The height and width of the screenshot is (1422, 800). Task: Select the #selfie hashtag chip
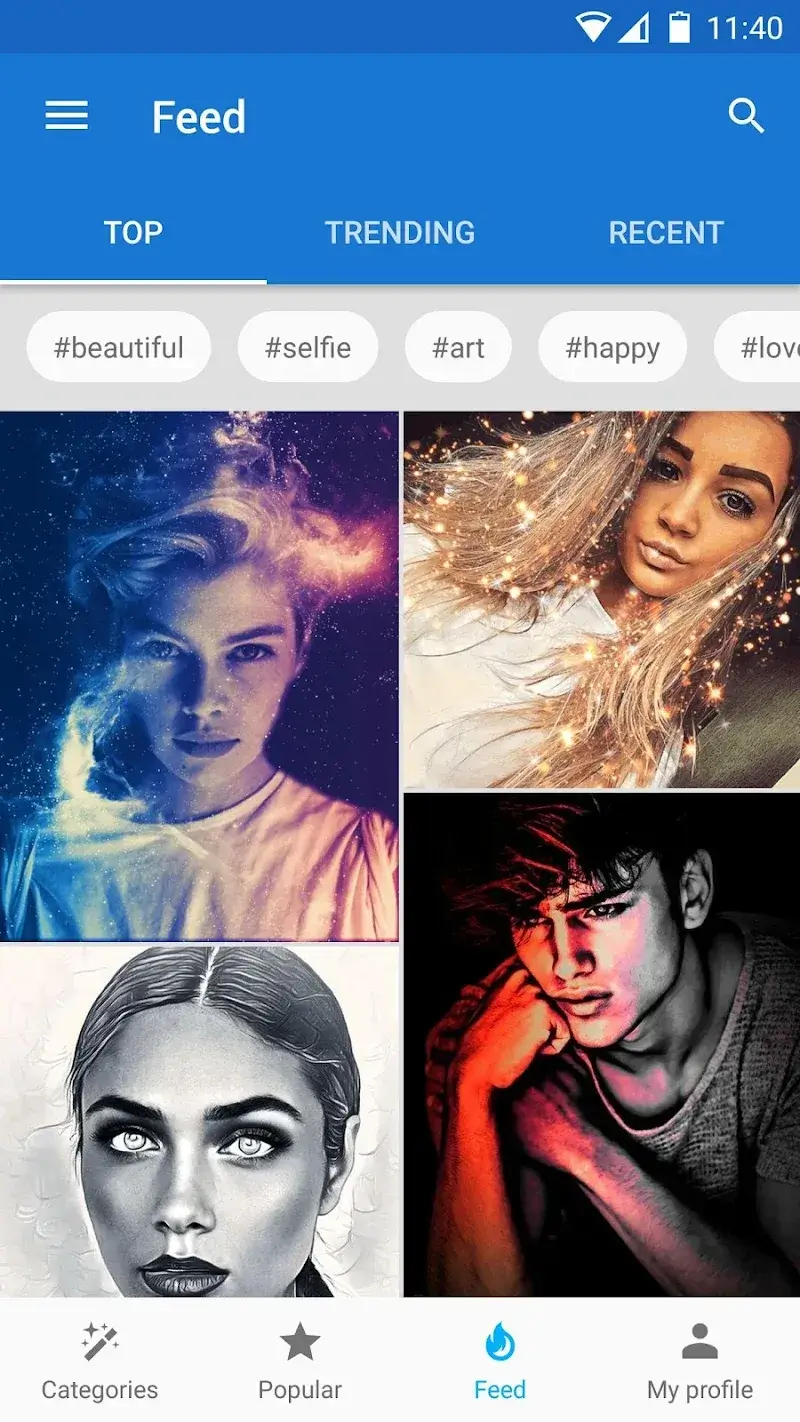click(x=308, y=348)
